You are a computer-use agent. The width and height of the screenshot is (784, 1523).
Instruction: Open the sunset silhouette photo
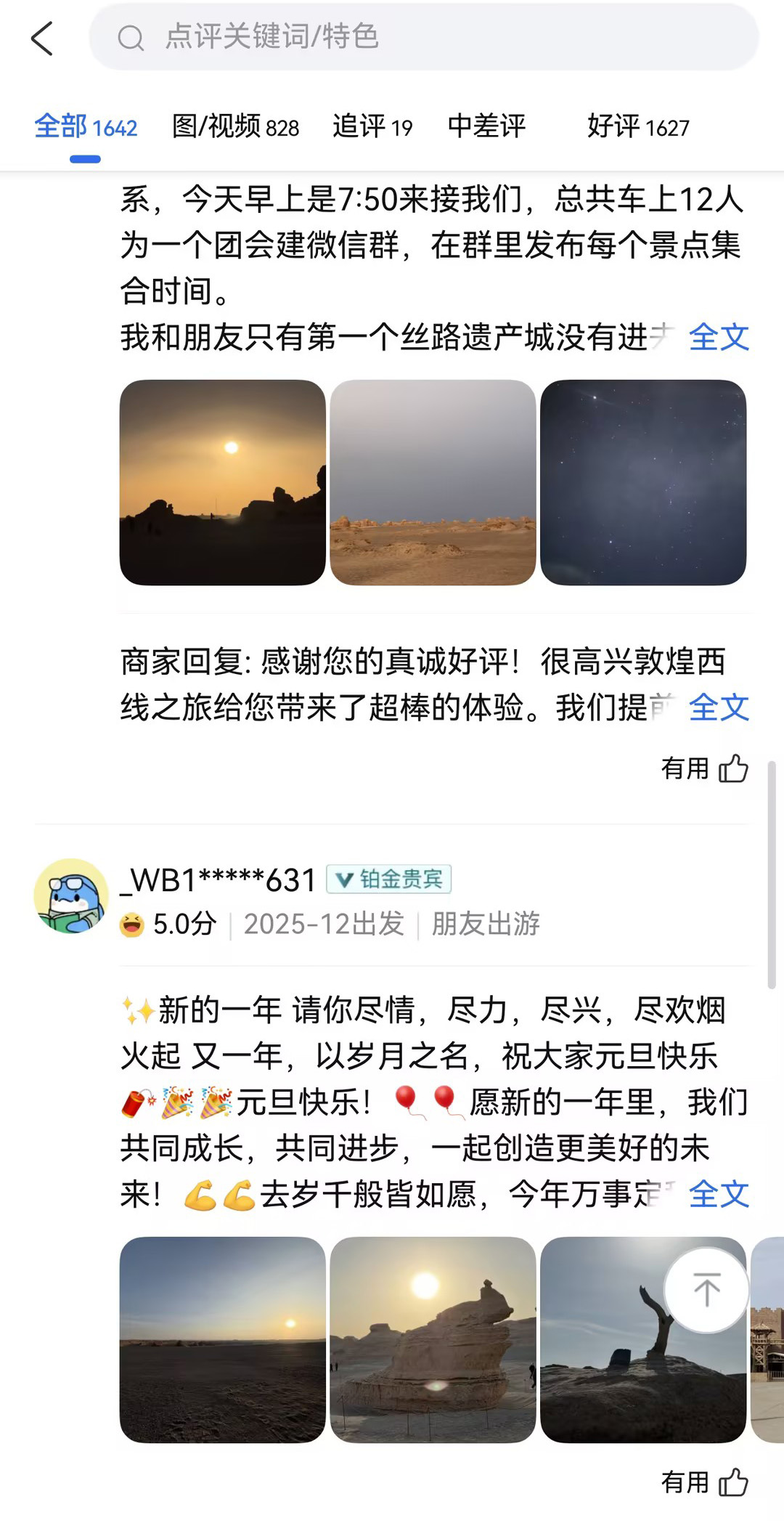pos(222,482)
